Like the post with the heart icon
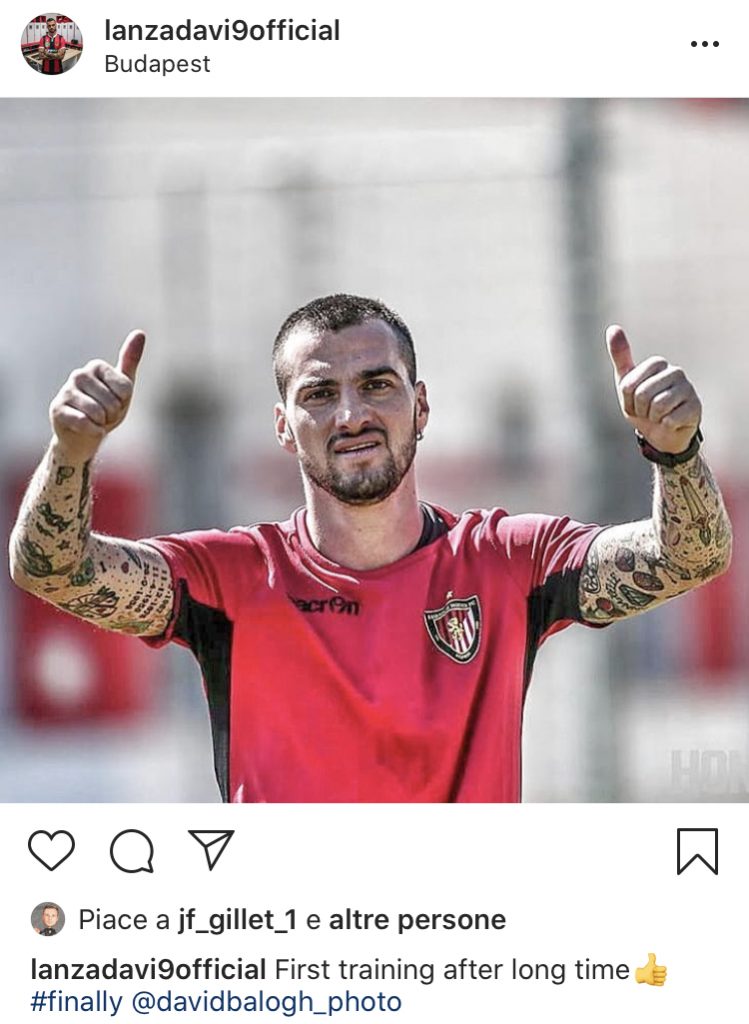The height and width of the screenshot is (1024, 749). 51,851
